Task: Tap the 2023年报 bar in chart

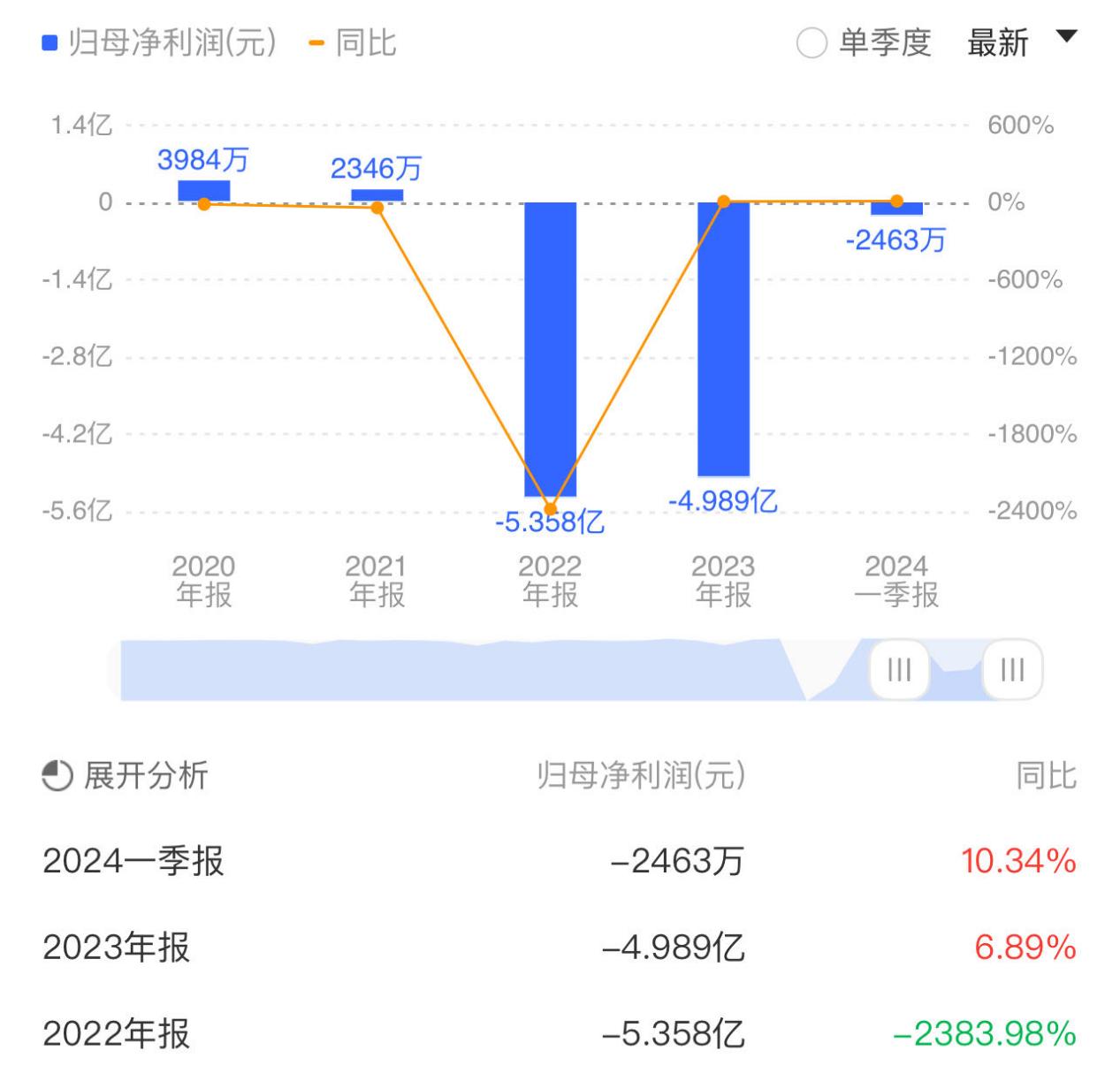Action: click(x=723, y=339)
